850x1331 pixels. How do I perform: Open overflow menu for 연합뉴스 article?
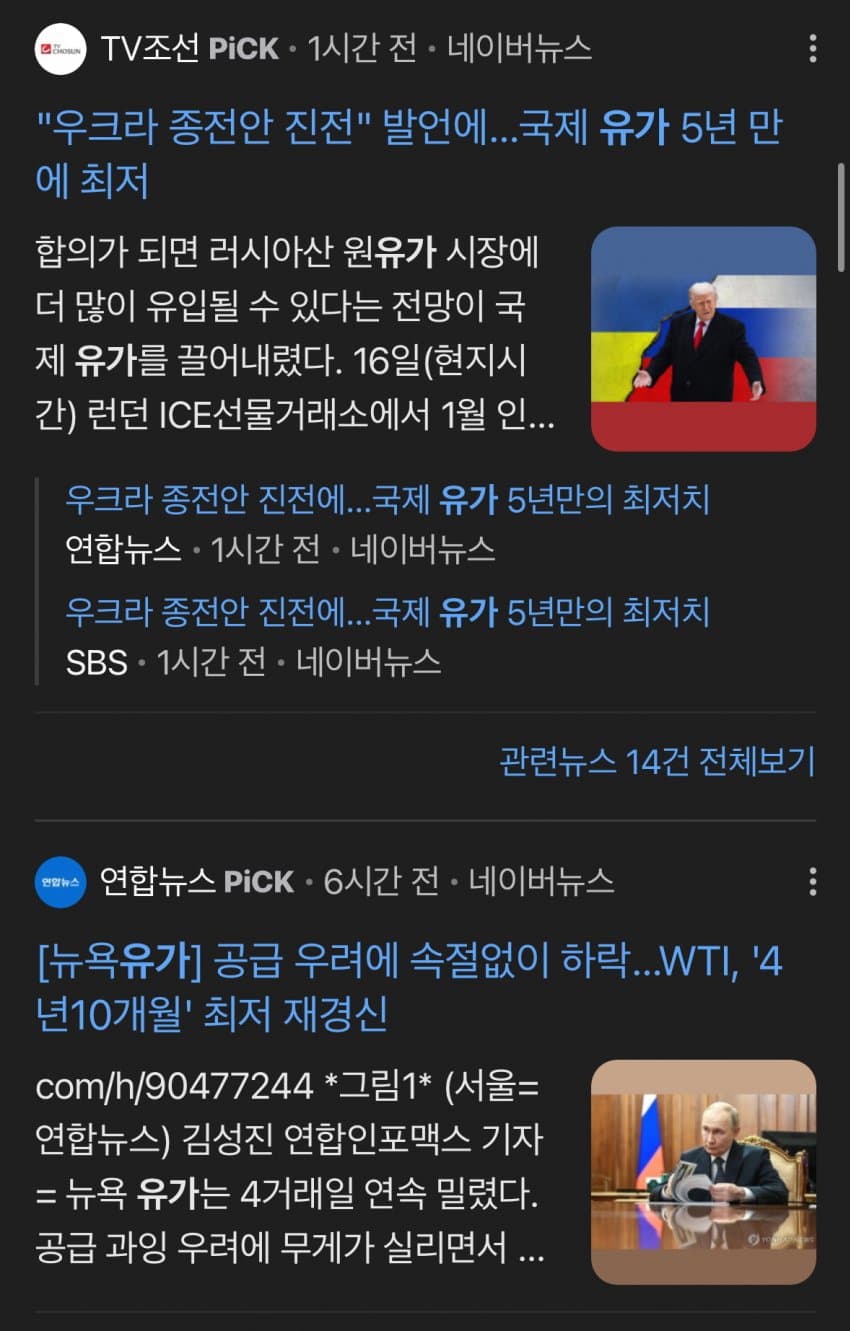click(812, 881)
